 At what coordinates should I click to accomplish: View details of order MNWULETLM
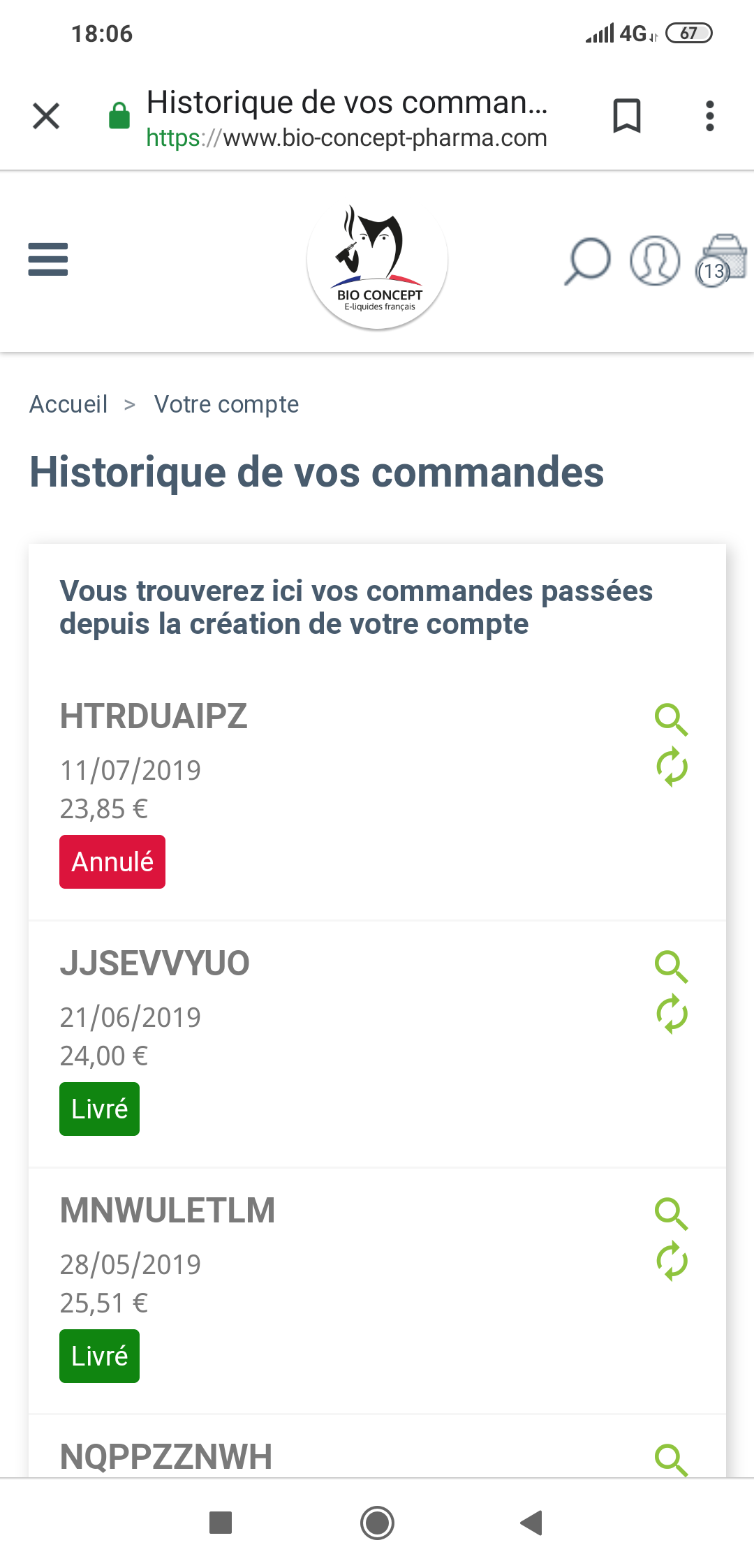pos(671,1213)
